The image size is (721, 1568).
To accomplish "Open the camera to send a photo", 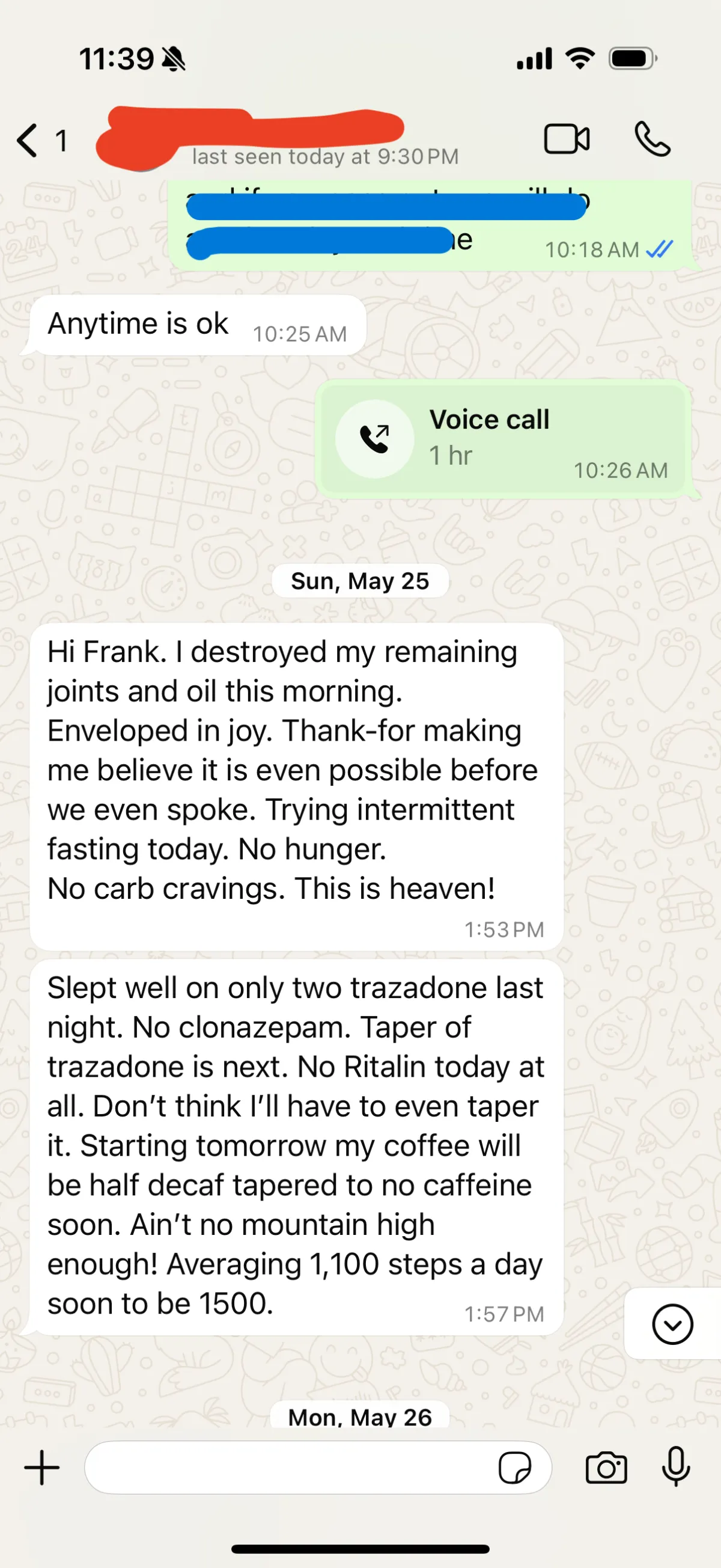I will (606, 1468).
